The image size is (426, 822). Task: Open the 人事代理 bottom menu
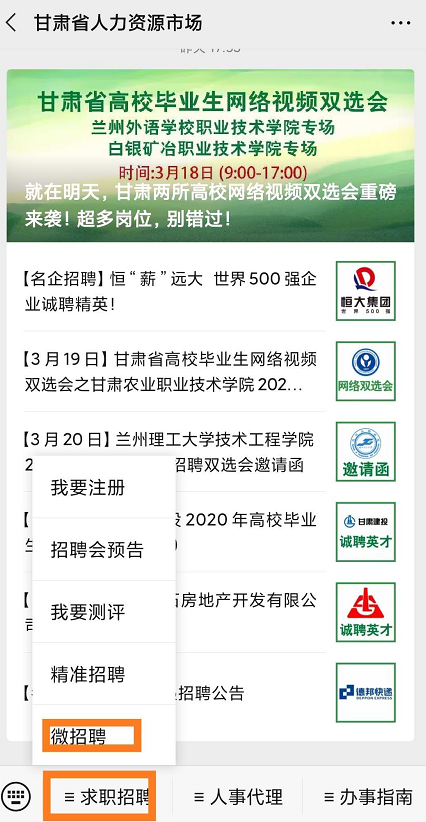238,796
